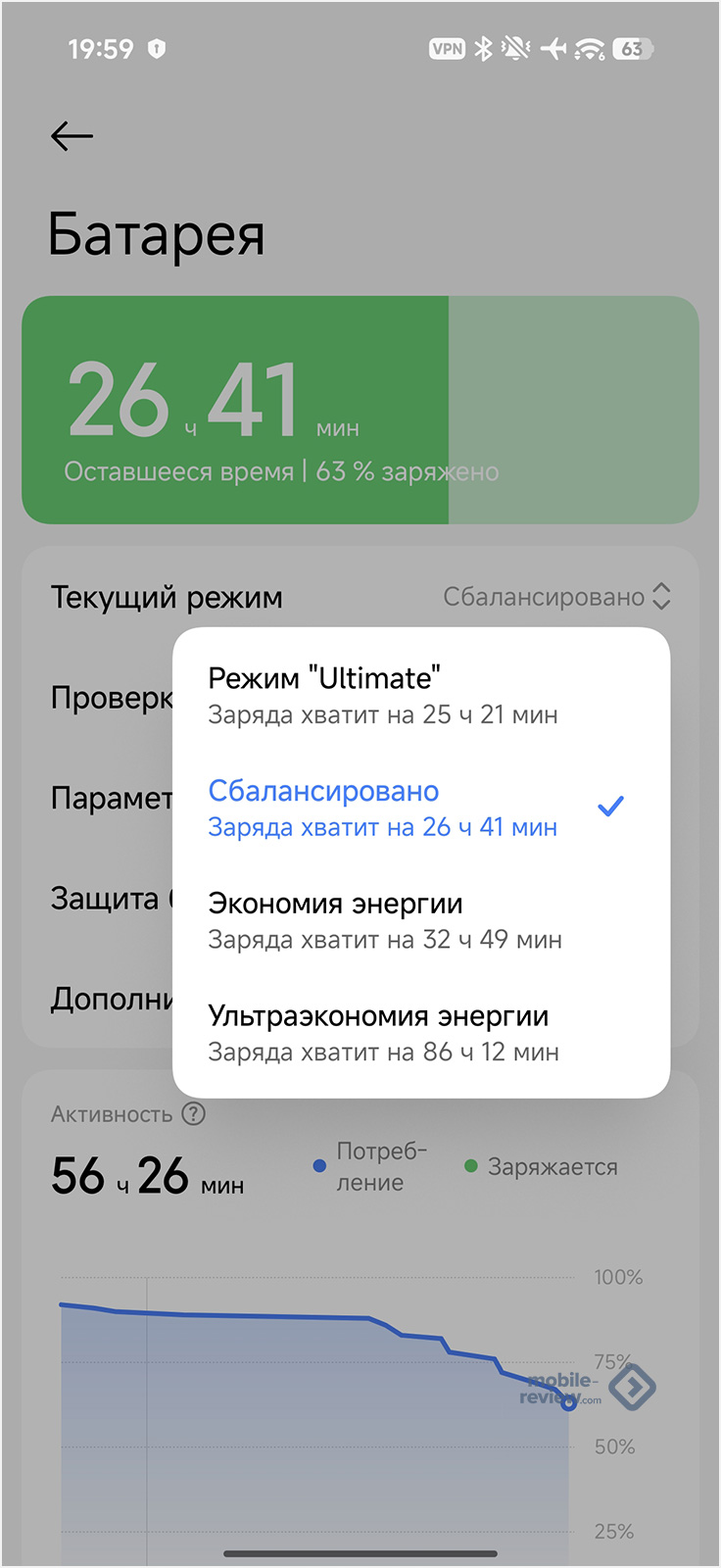Open the Активность help icon
The image size is (721, 1568).
pyautogui.click(x=194, y=1113)
